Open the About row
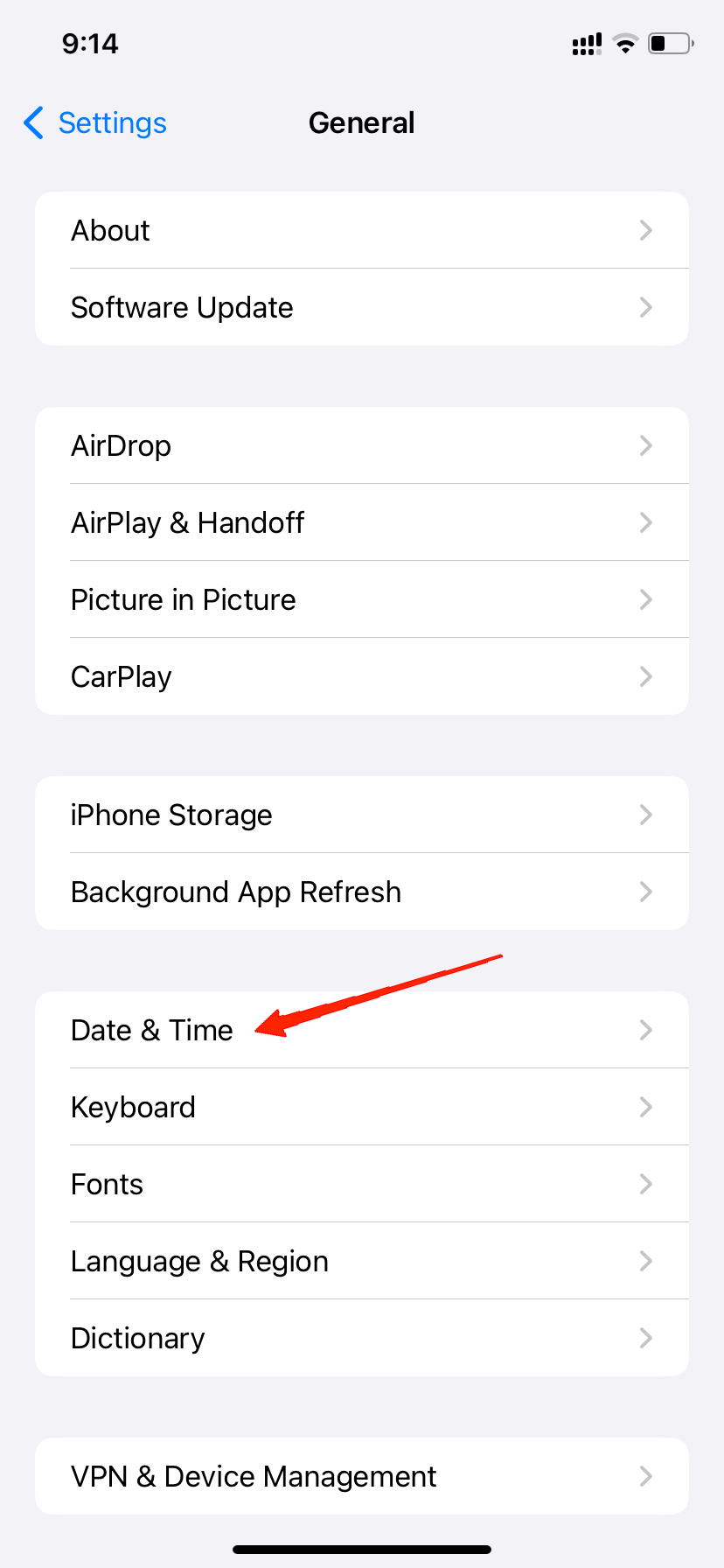The height and width of the screenshot is (1568, 724). [361, 231]
